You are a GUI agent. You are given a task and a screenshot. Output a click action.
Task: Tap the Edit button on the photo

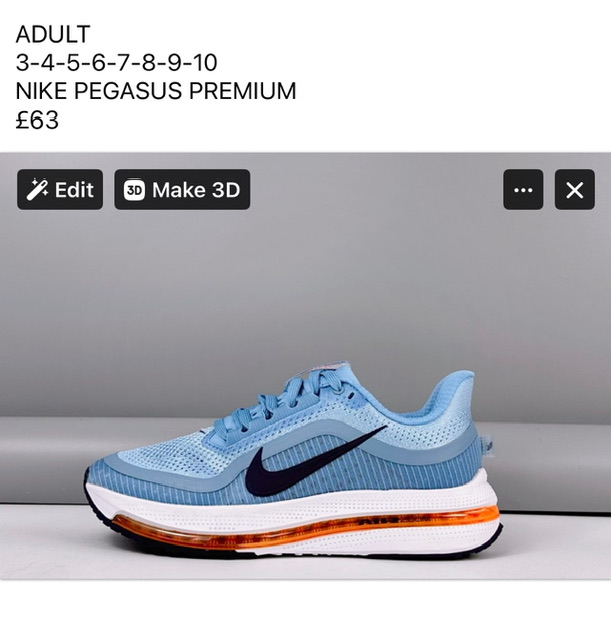click(60, 190)
